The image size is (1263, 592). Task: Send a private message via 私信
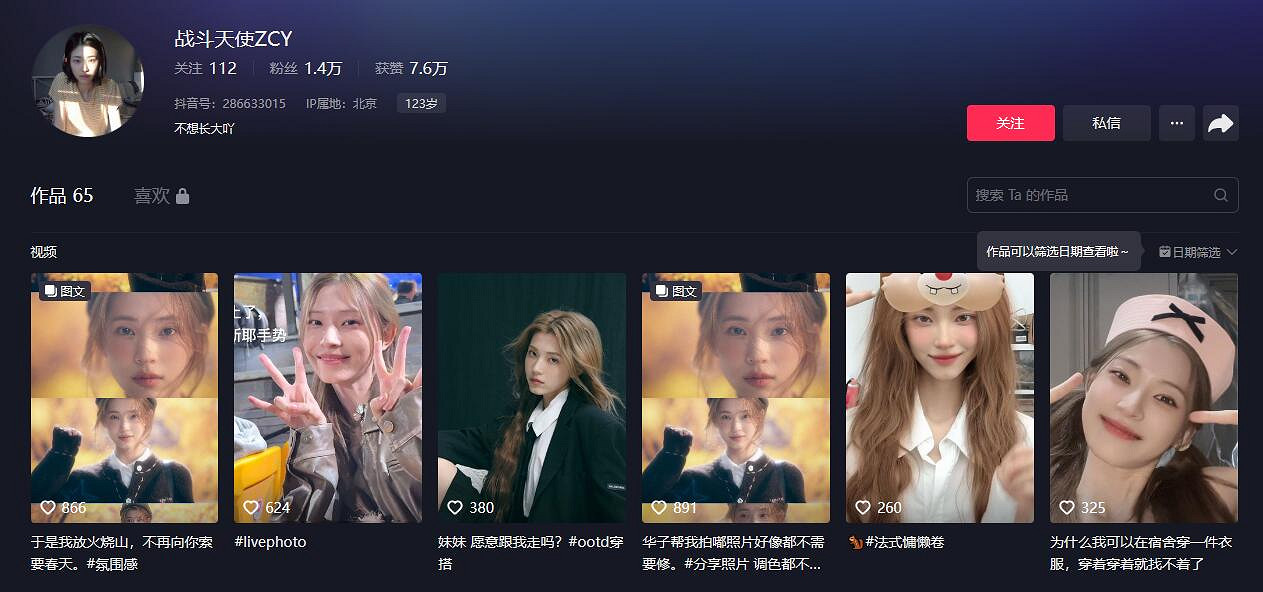(1106, 123)
